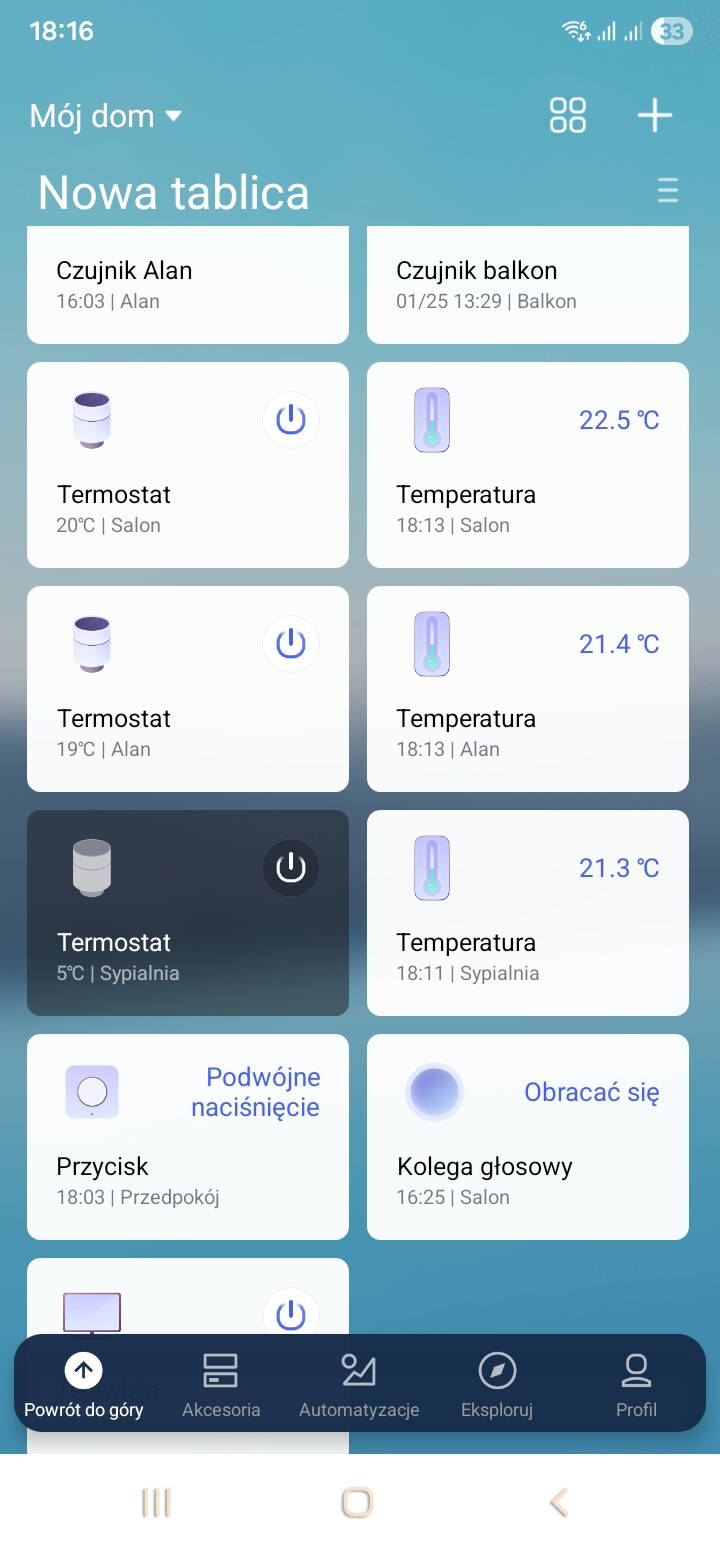The image size is (720, 1544).
Task: Tap the system back button
Action: pyautogui.click(x=559, y=1501)
